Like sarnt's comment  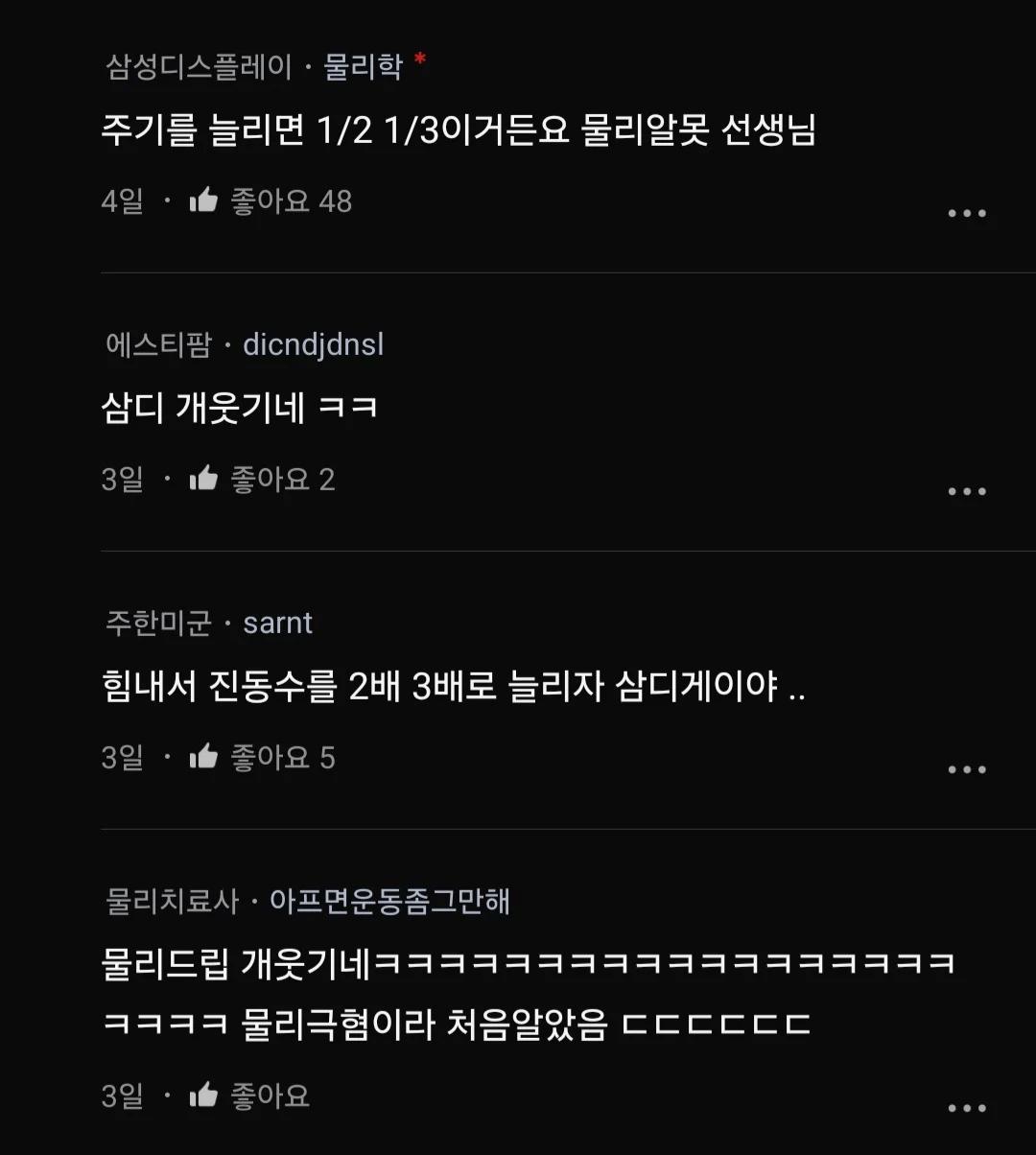(x=204, y=757)
